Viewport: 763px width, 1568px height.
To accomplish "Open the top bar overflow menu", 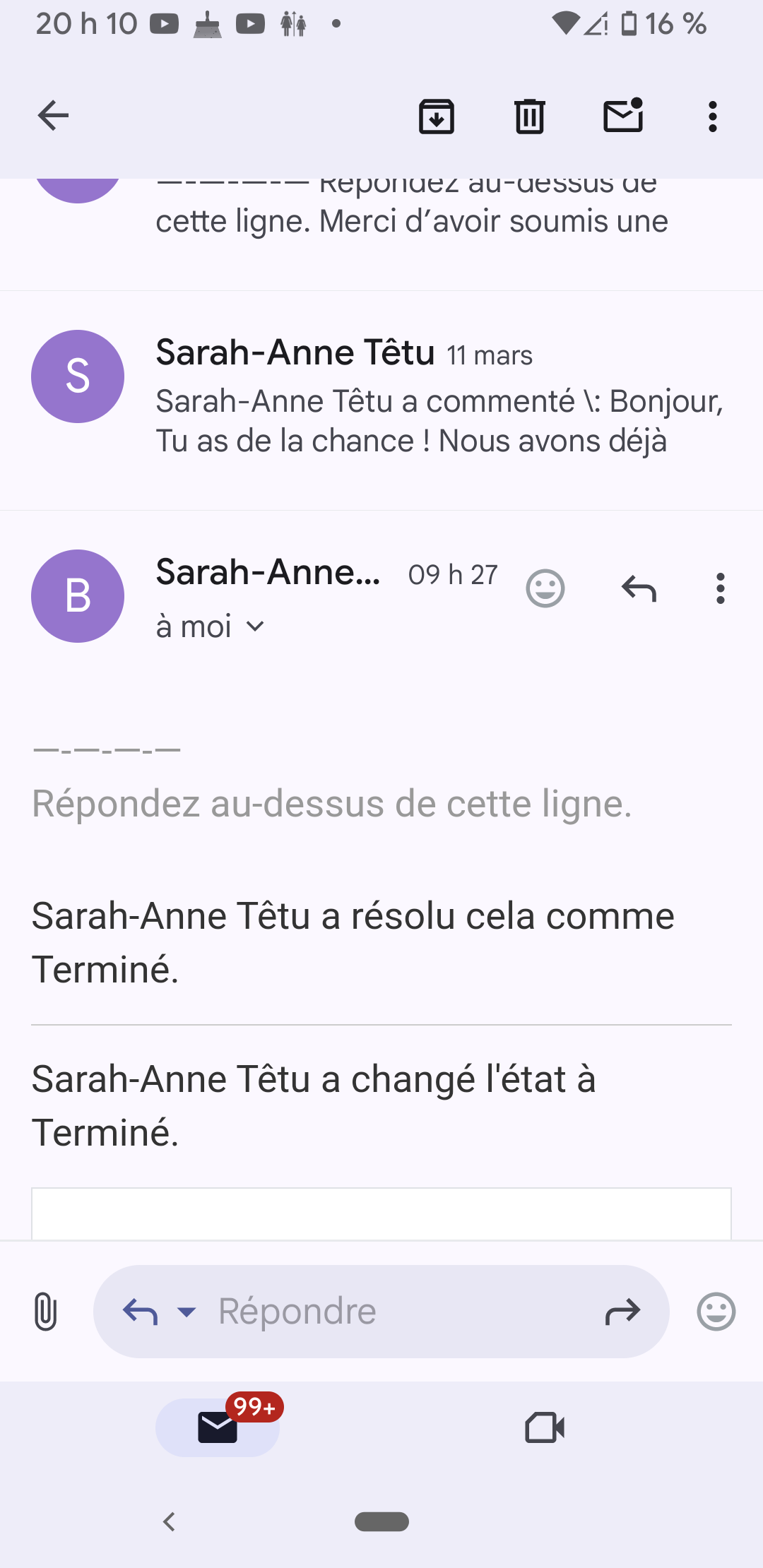I will (712, 117).
